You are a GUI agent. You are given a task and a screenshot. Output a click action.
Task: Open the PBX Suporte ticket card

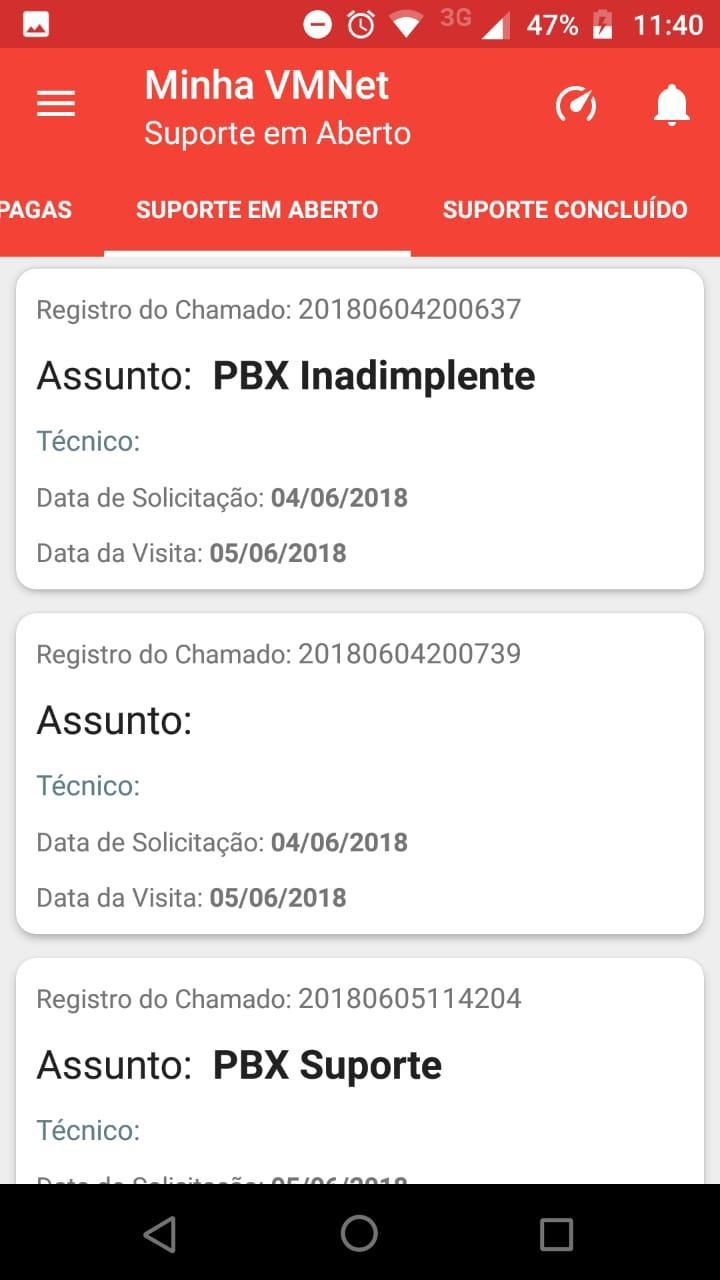[x=360, y=1071]
